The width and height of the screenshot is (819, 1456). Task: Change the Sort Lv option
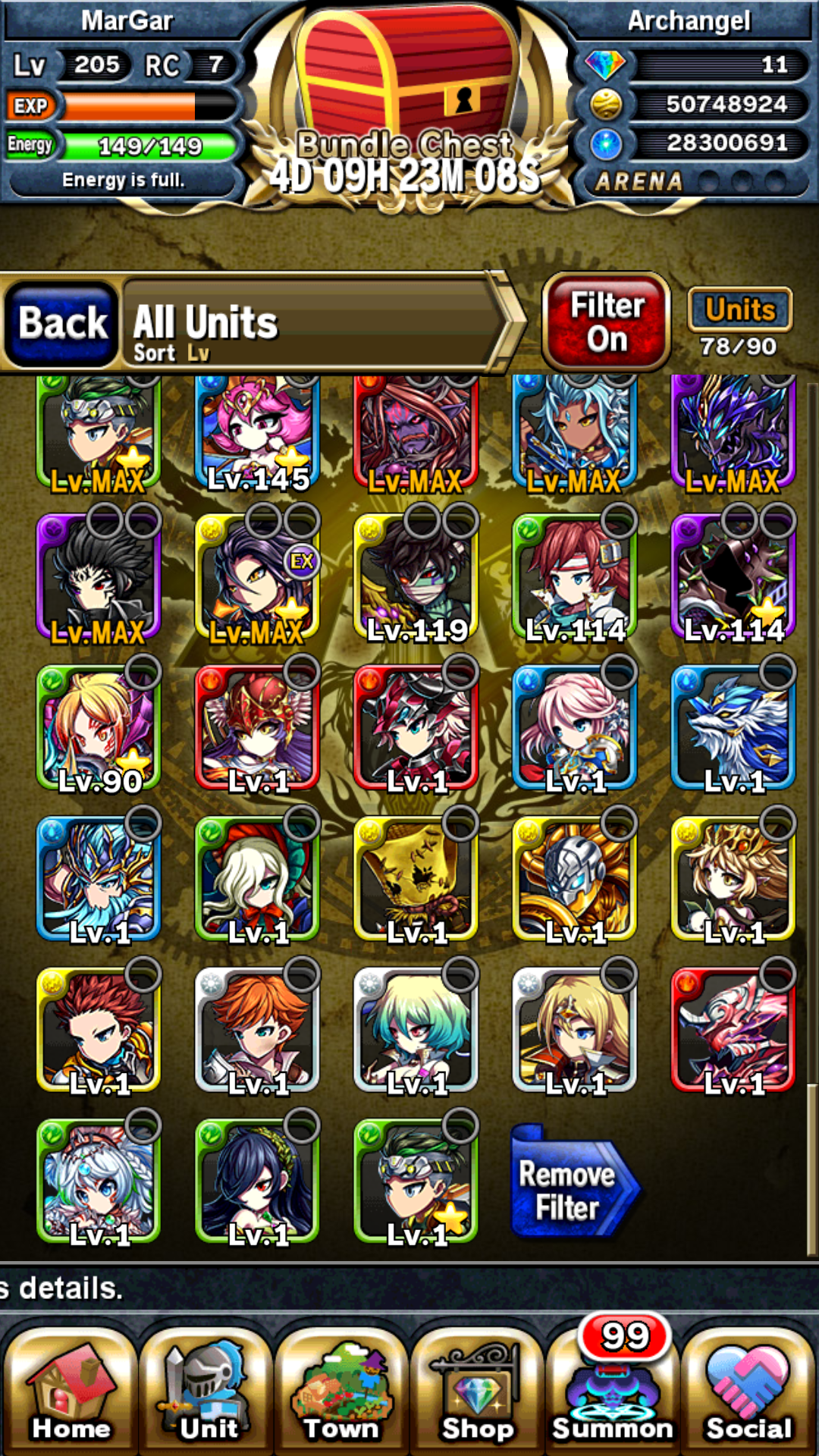[171, 353]
